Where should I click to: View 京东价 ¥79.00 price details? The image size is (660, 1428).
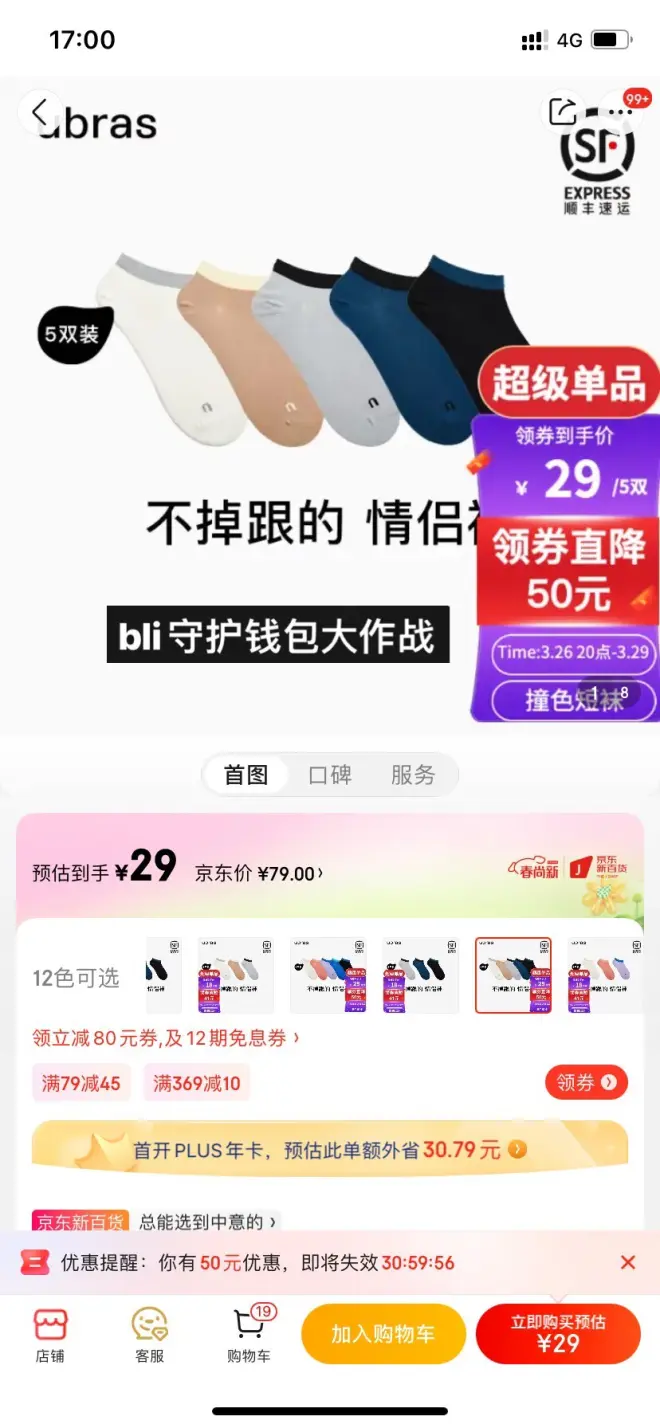pos(260,873)
